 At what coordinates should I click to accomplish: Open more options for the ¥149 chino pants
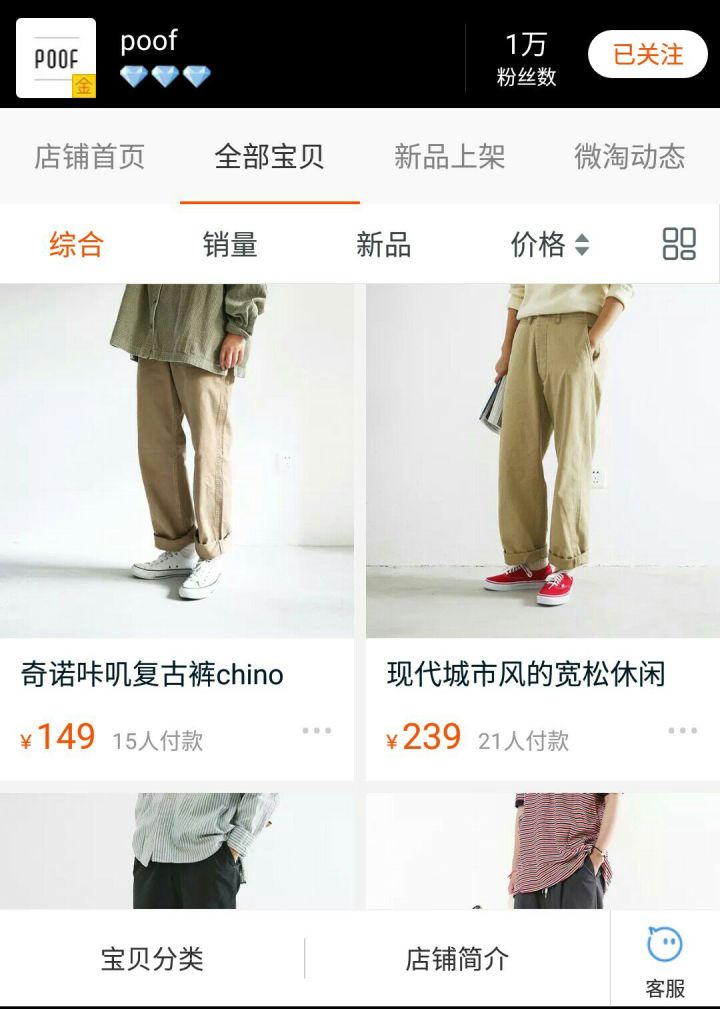coord(316,731)
